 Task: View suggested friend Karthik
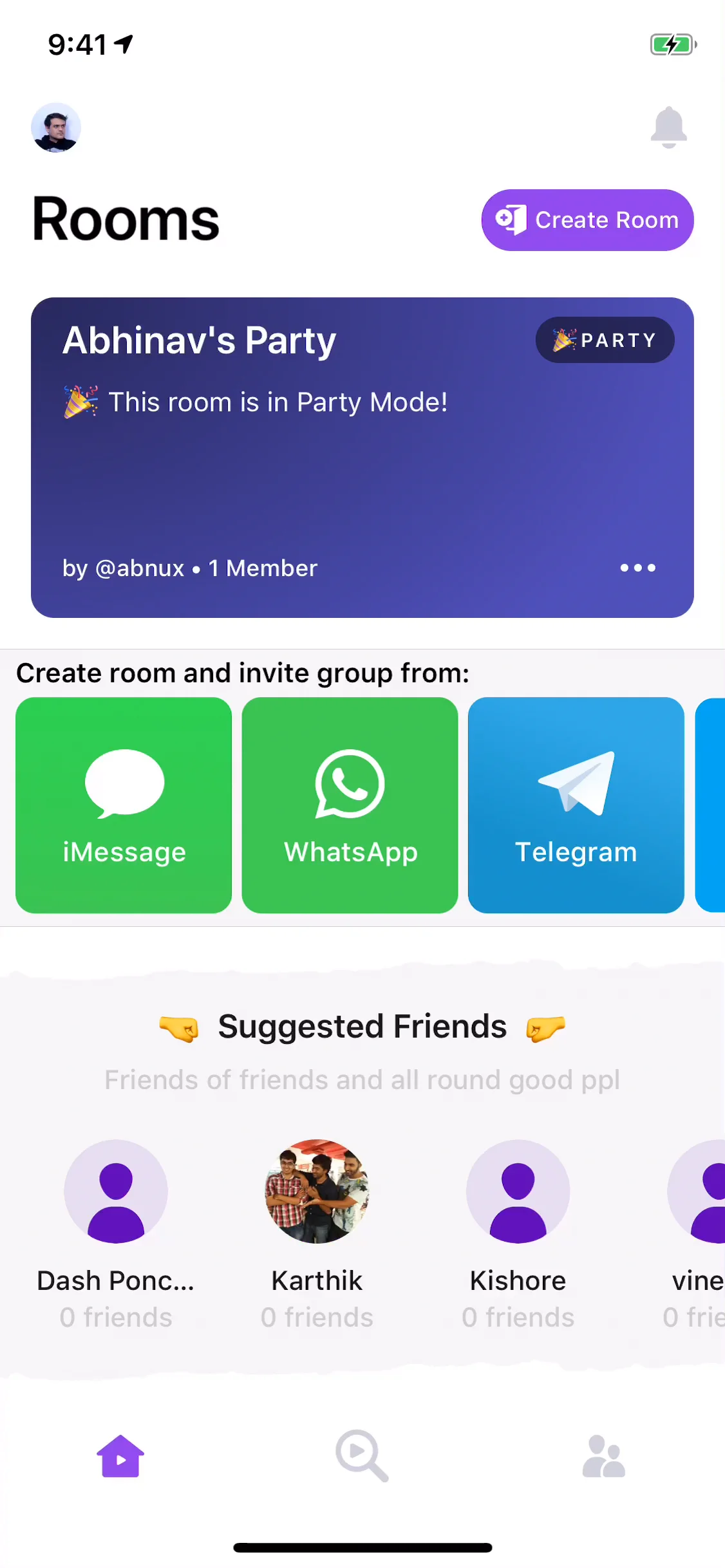(317, 1191)
